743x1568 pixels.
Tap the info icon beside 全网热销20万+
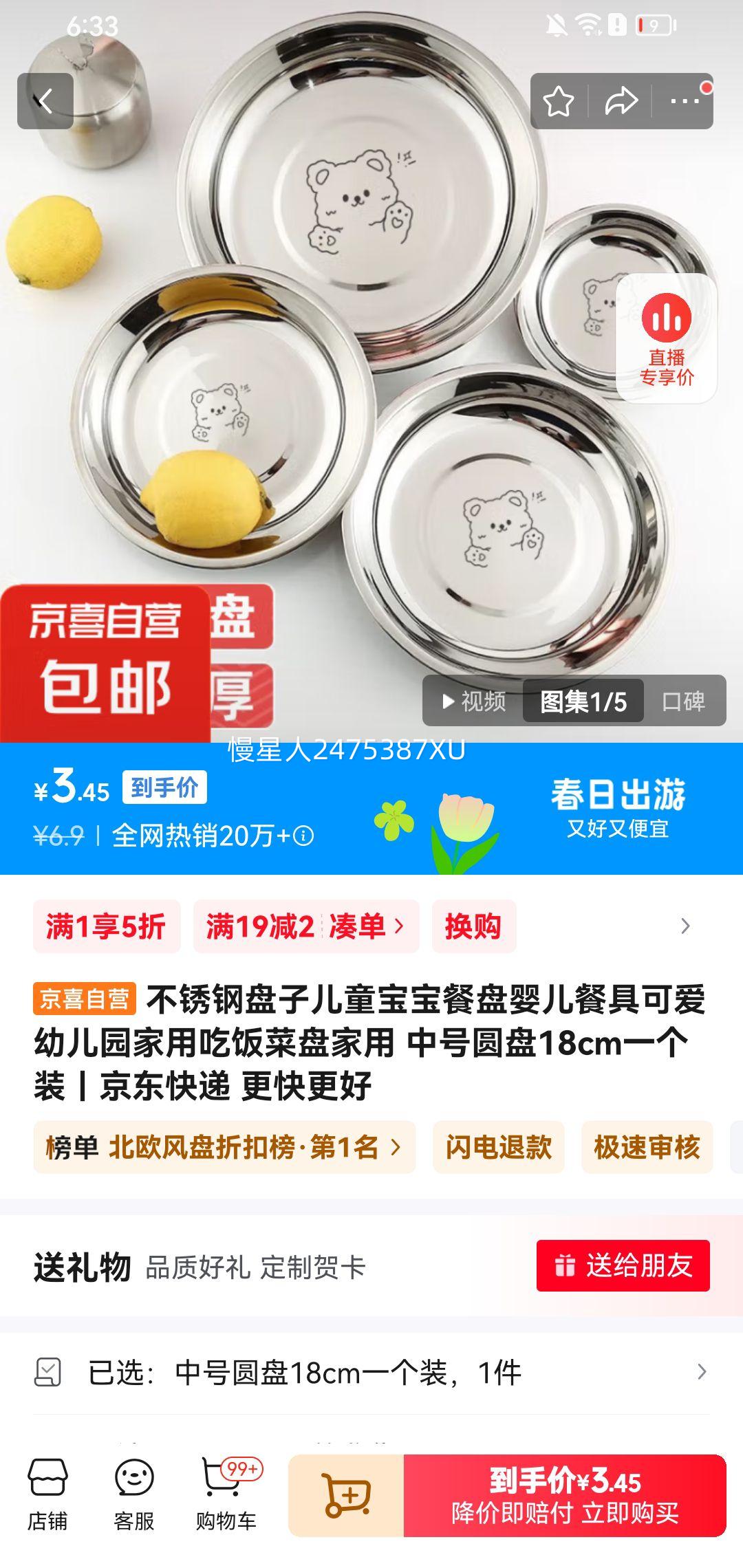[x=303, y=836]
